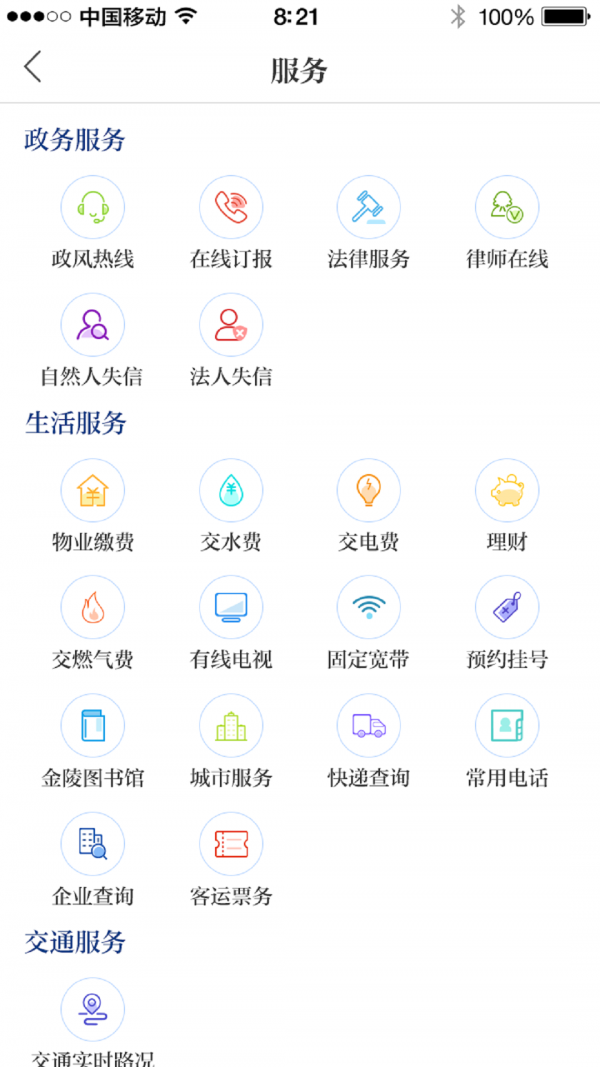Open 律师在线 lawyer service

tap(507, 208)
